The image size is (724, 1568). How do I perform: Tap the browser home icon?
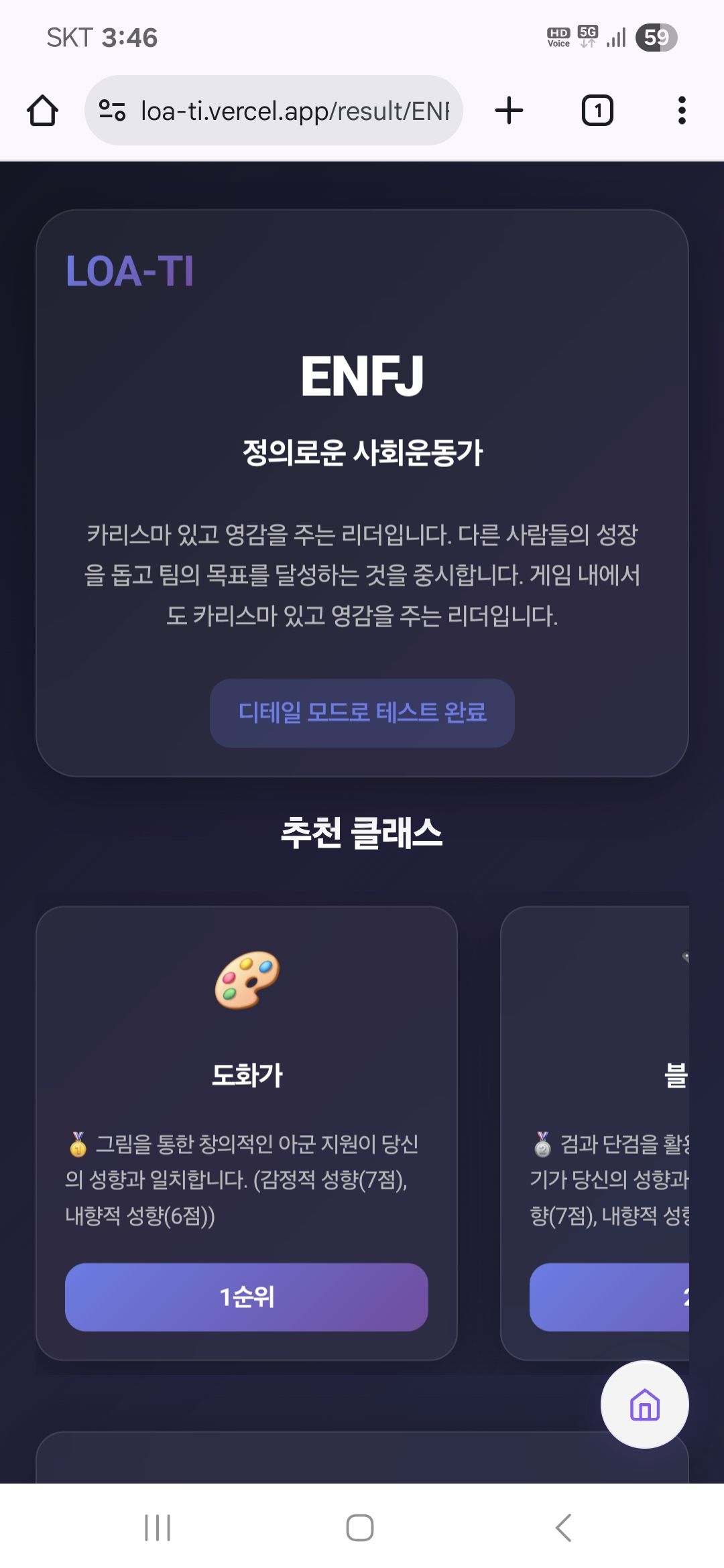click(42, 111)
